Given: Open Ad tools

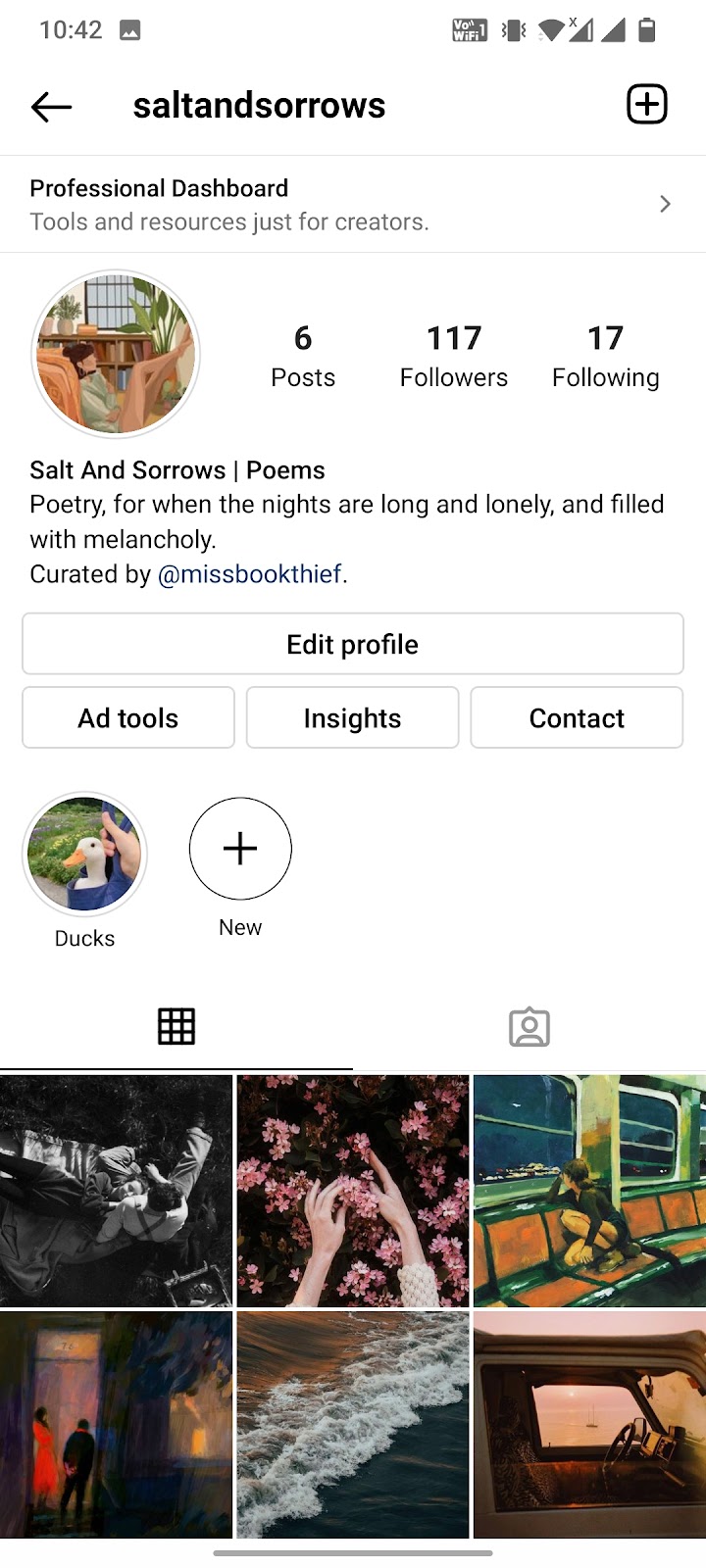Looking at the screenshot, I should coord(128,717).
